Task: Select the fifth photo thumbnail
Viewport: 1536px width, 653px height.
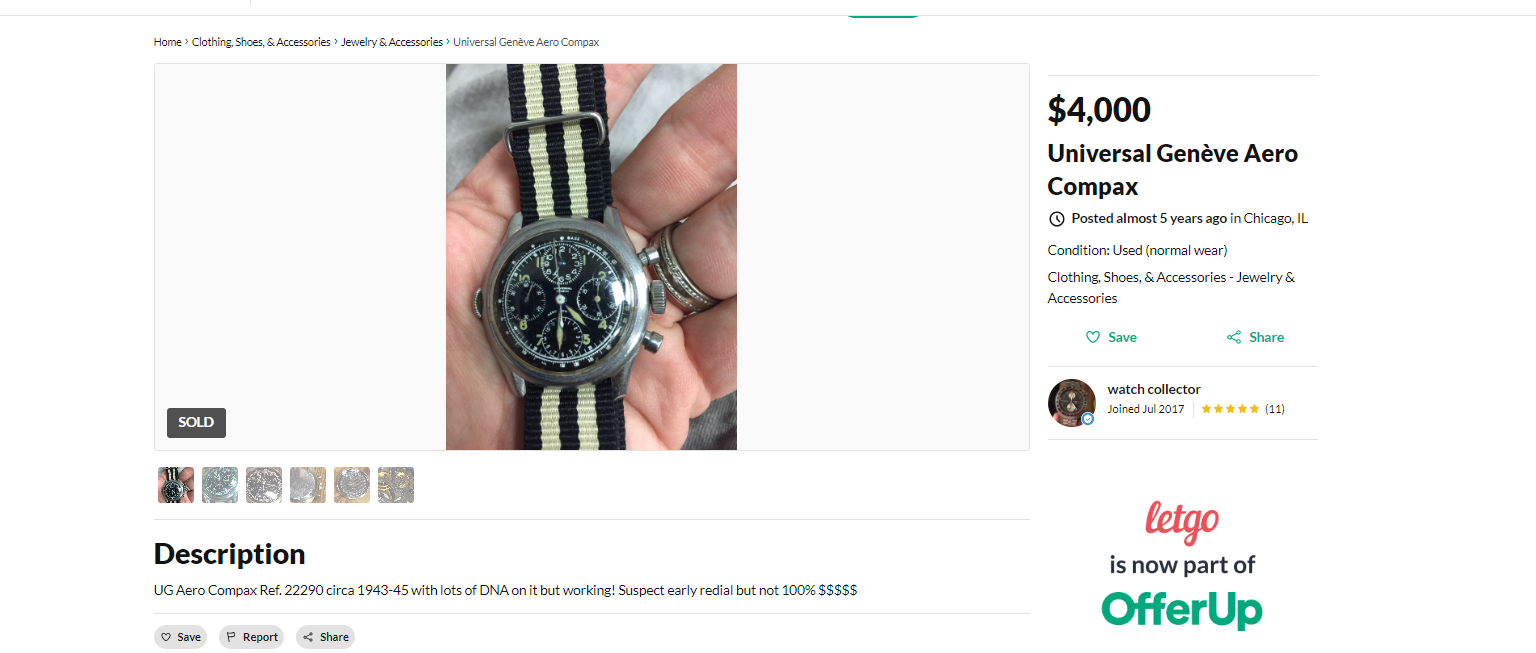Action: 352,485
